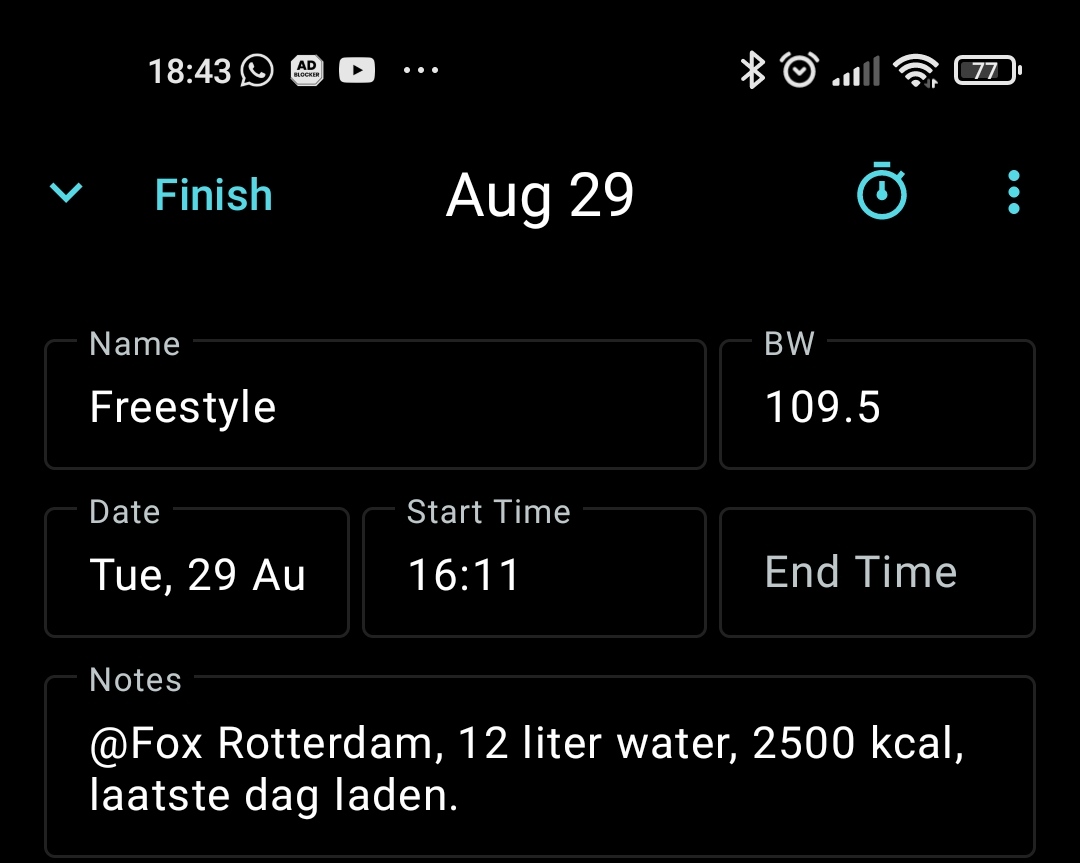Open the stopwatch timer
The image size is (1080, 863).
(x=882, y=192)
